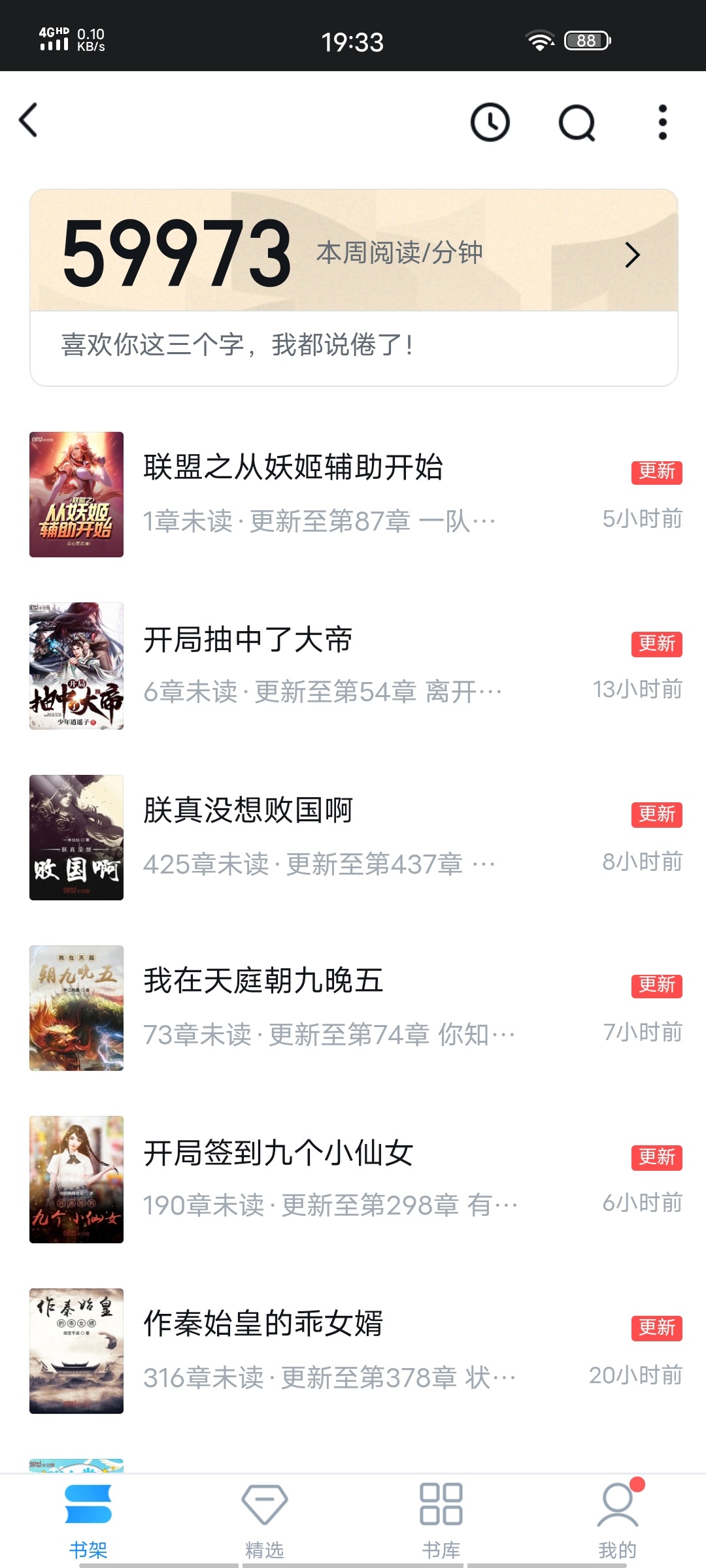Screen dimensions: 706x1568
Task: Open the three-dot overflow menu
Action: click(662, 122)
